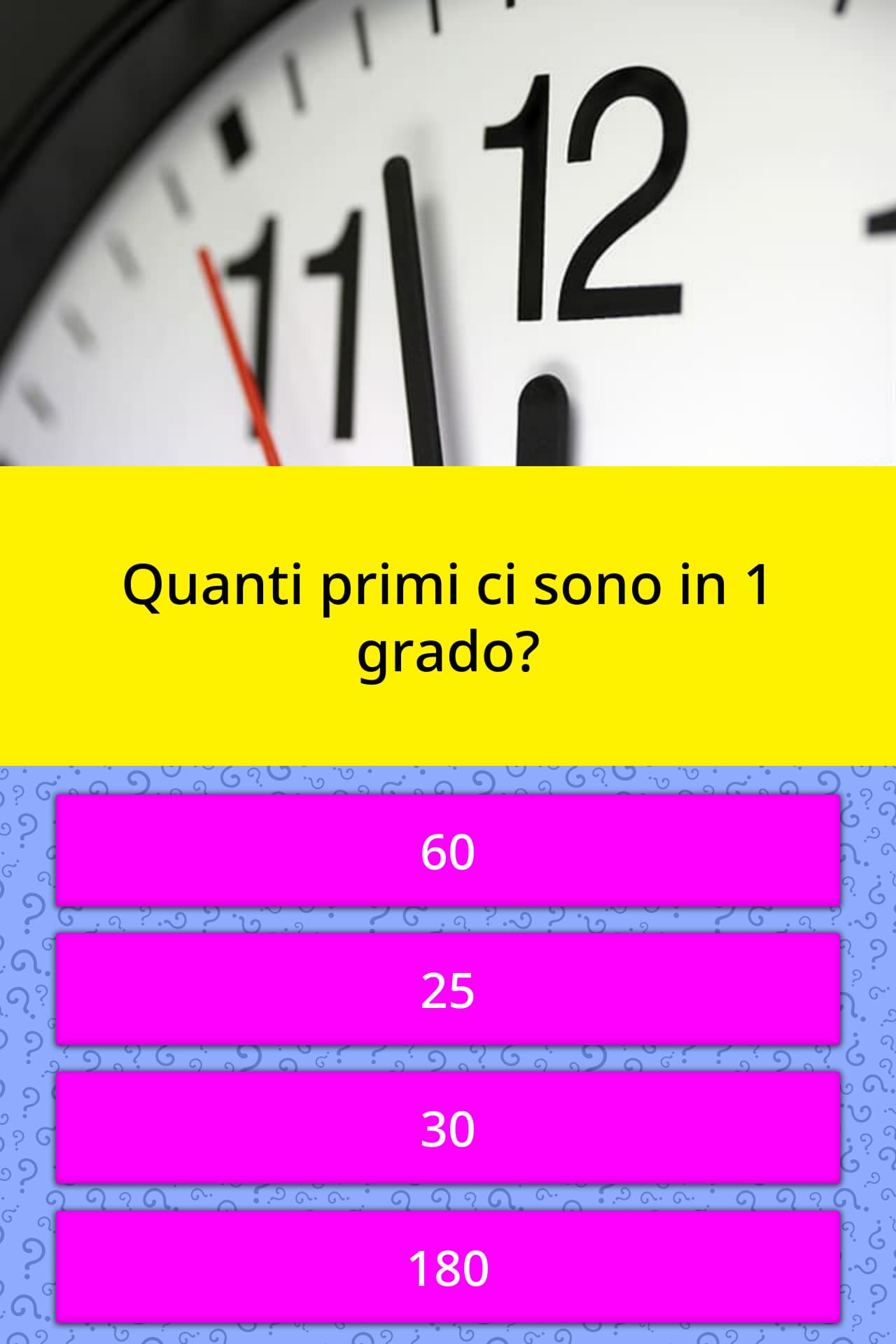Pick the answer 30
Viewport: 896px width, 1344px height.
[x=448, y=1128]
